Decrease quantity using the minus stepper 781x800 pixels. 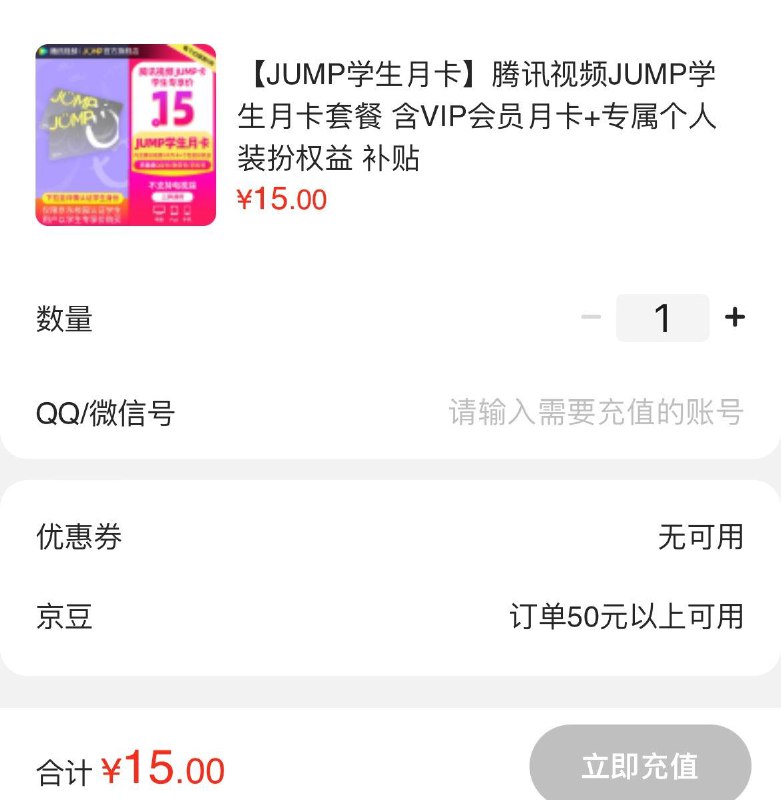(590, 316)
